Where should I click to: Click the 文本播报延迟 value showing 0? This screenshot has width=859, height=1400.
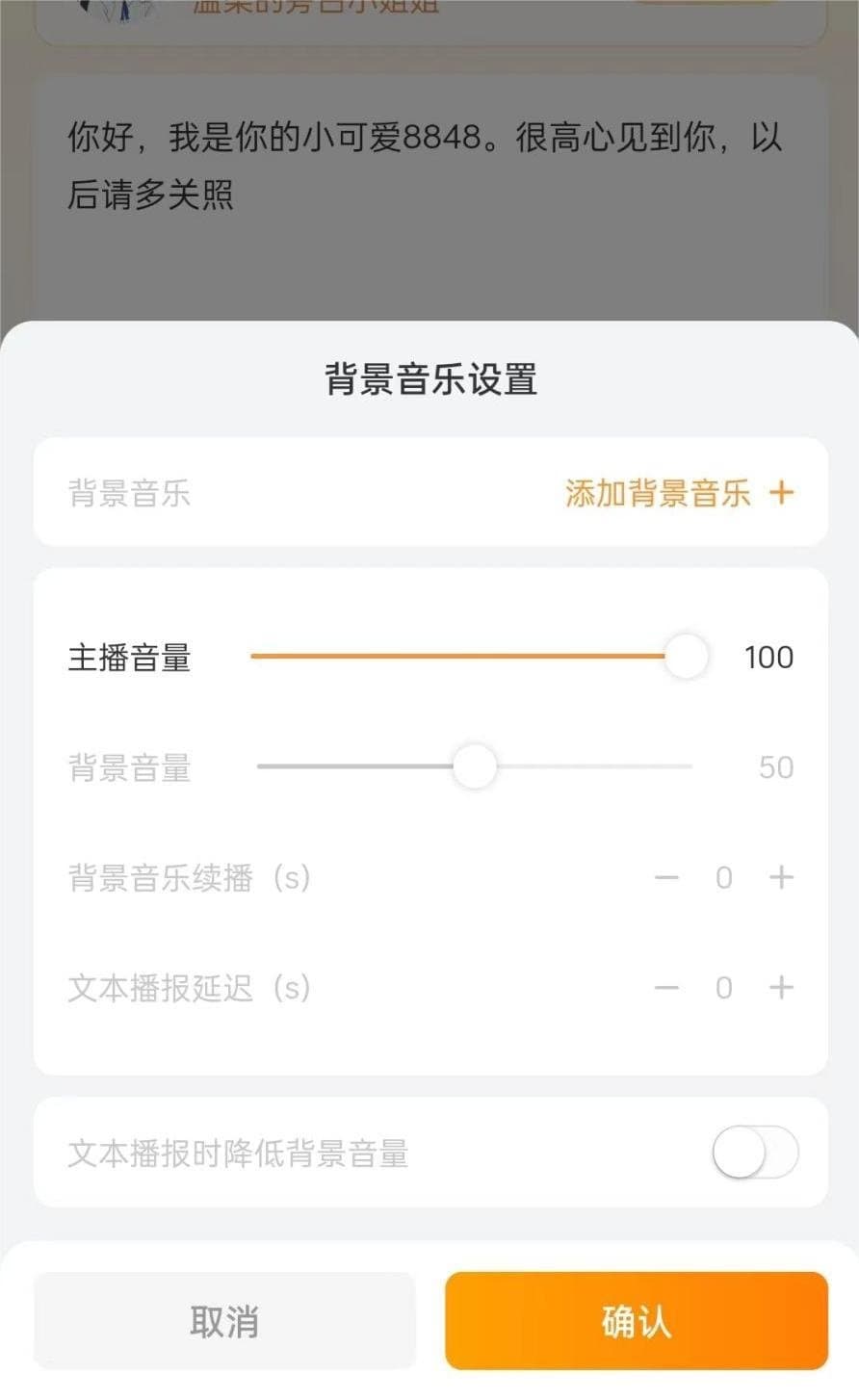pos(724,988)
